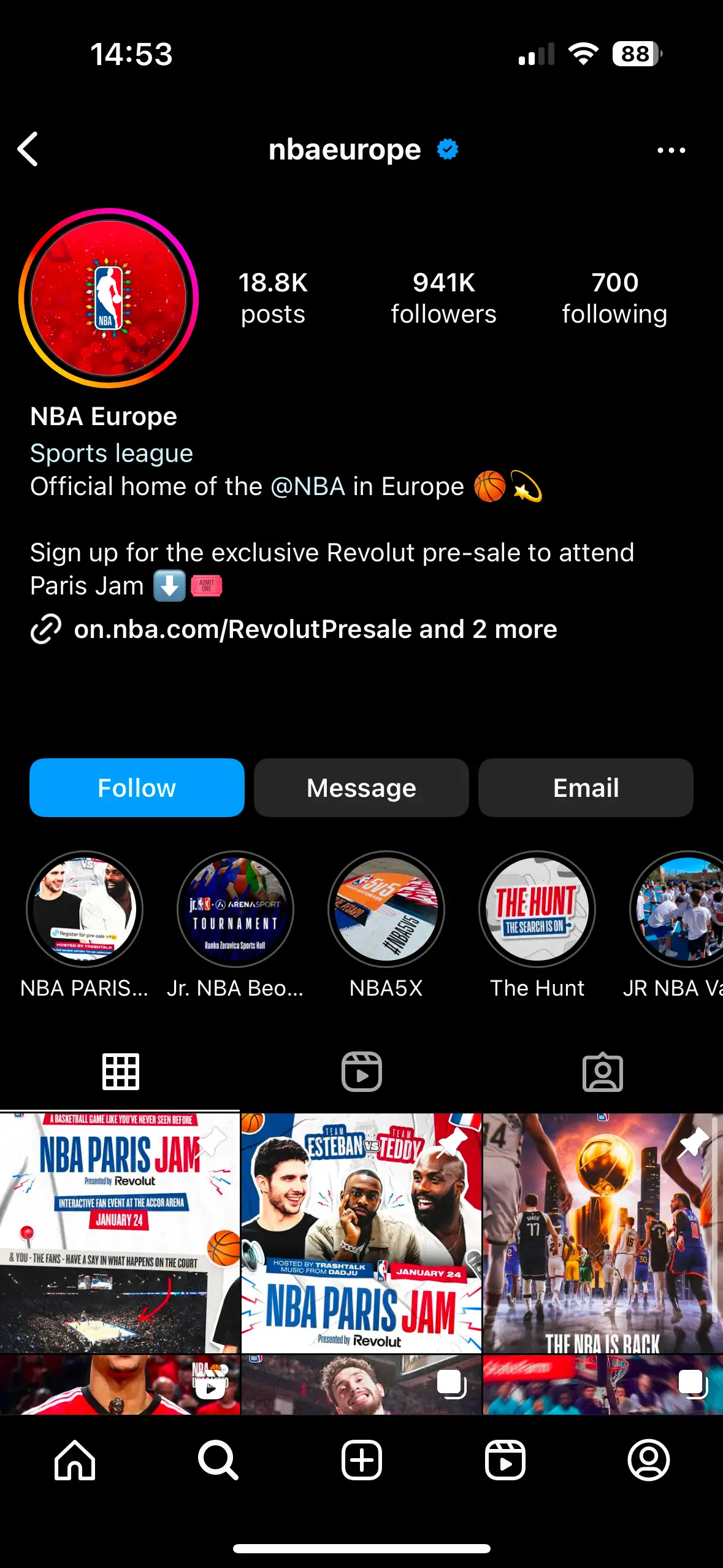
Task: Open the NBA5X story highlight
Action: click(x=386, y=909)
